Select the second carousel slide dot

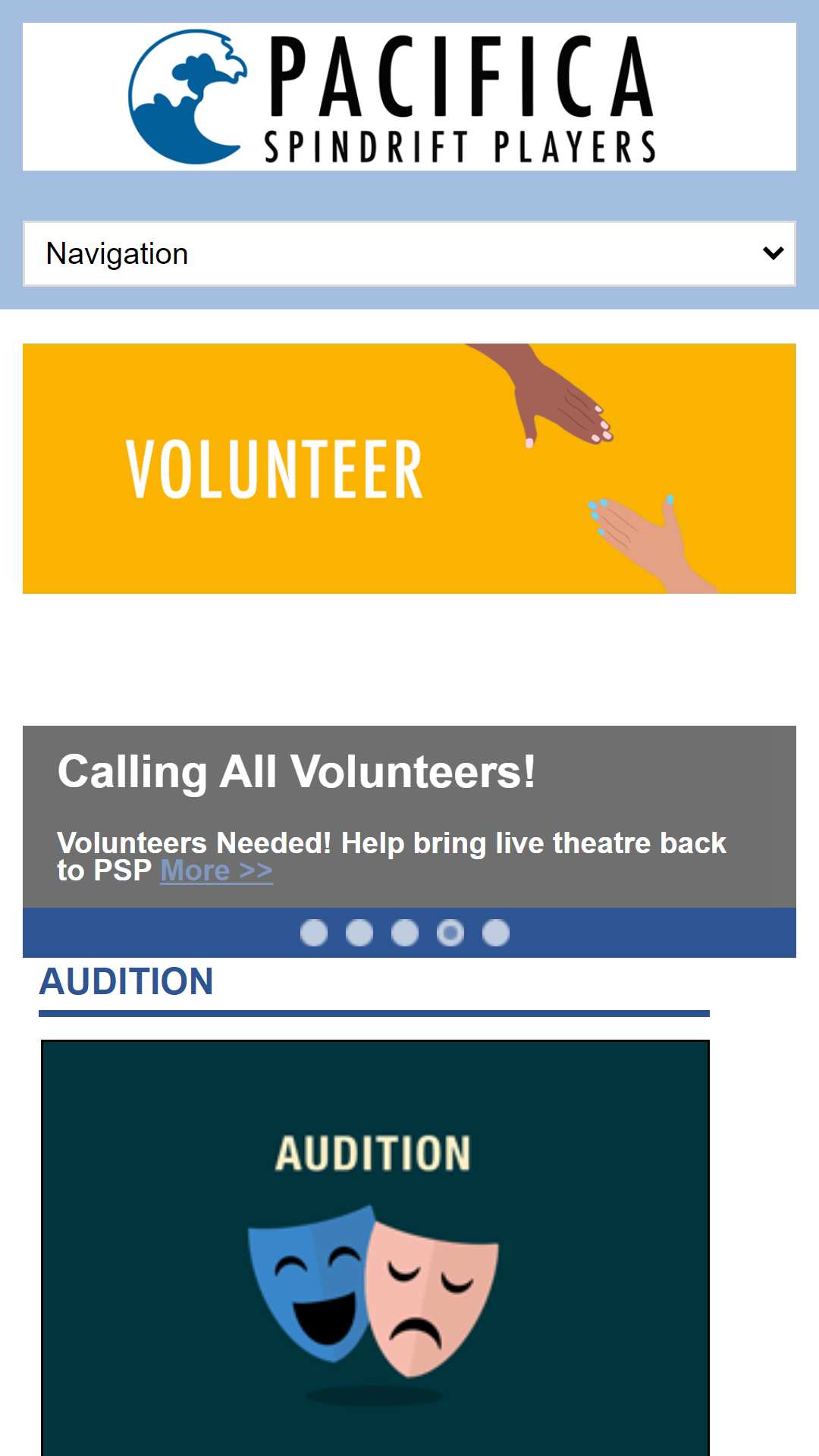pyautogui.click(x=359, y=933)
